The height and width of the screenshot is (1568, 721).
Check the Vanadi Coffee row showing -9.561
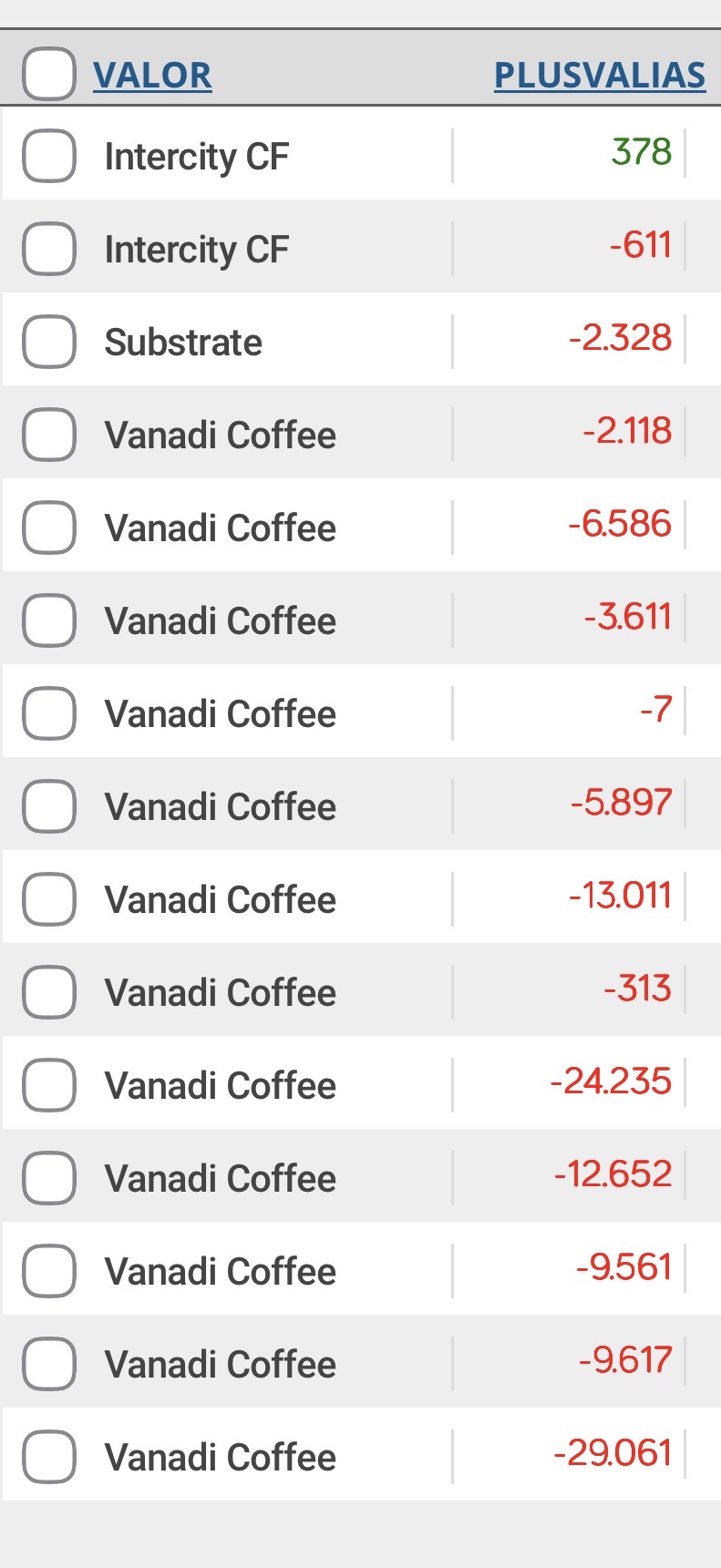click(x=49, y=1271)
